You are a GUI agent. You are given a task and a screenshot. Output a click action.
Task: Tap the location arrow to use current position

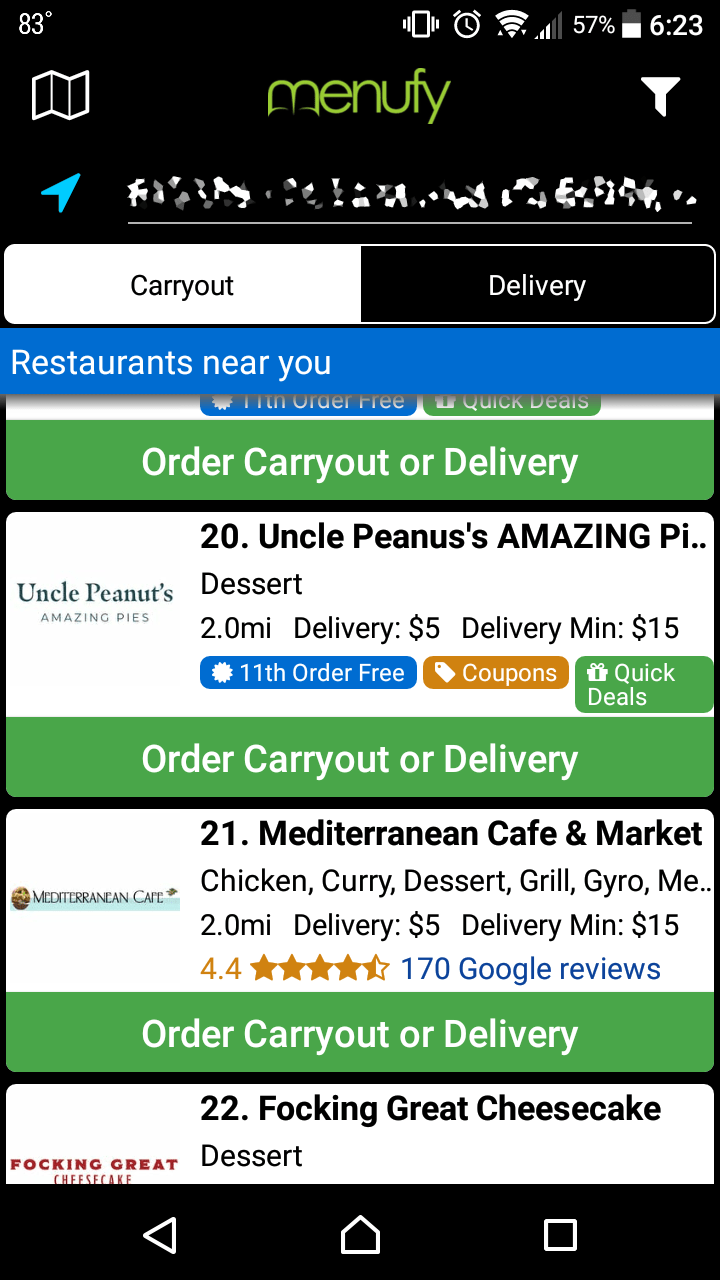coord(57,190)
